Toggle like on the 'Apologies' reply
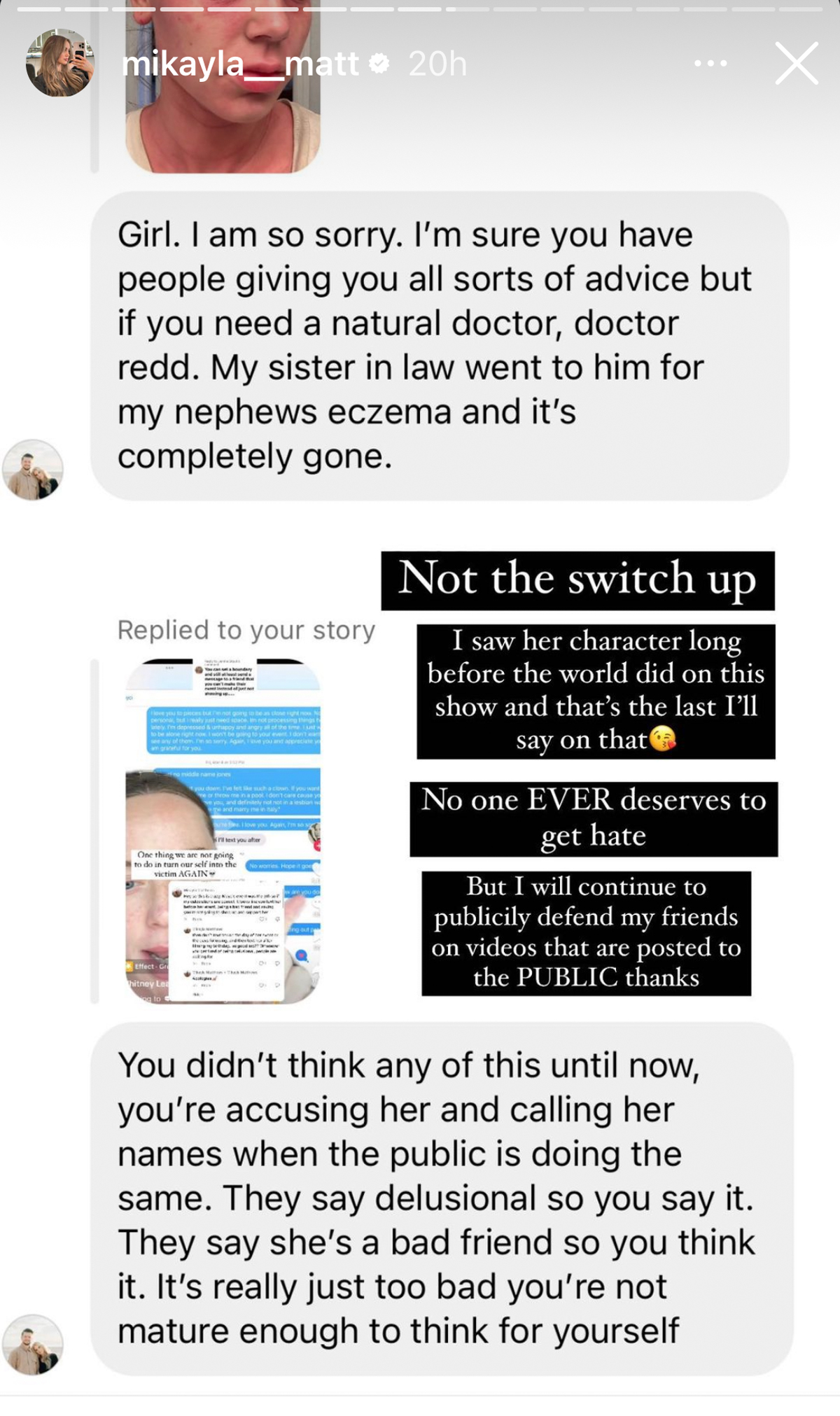The height and width of the screenshot is (1416, 840). [261, 983]
